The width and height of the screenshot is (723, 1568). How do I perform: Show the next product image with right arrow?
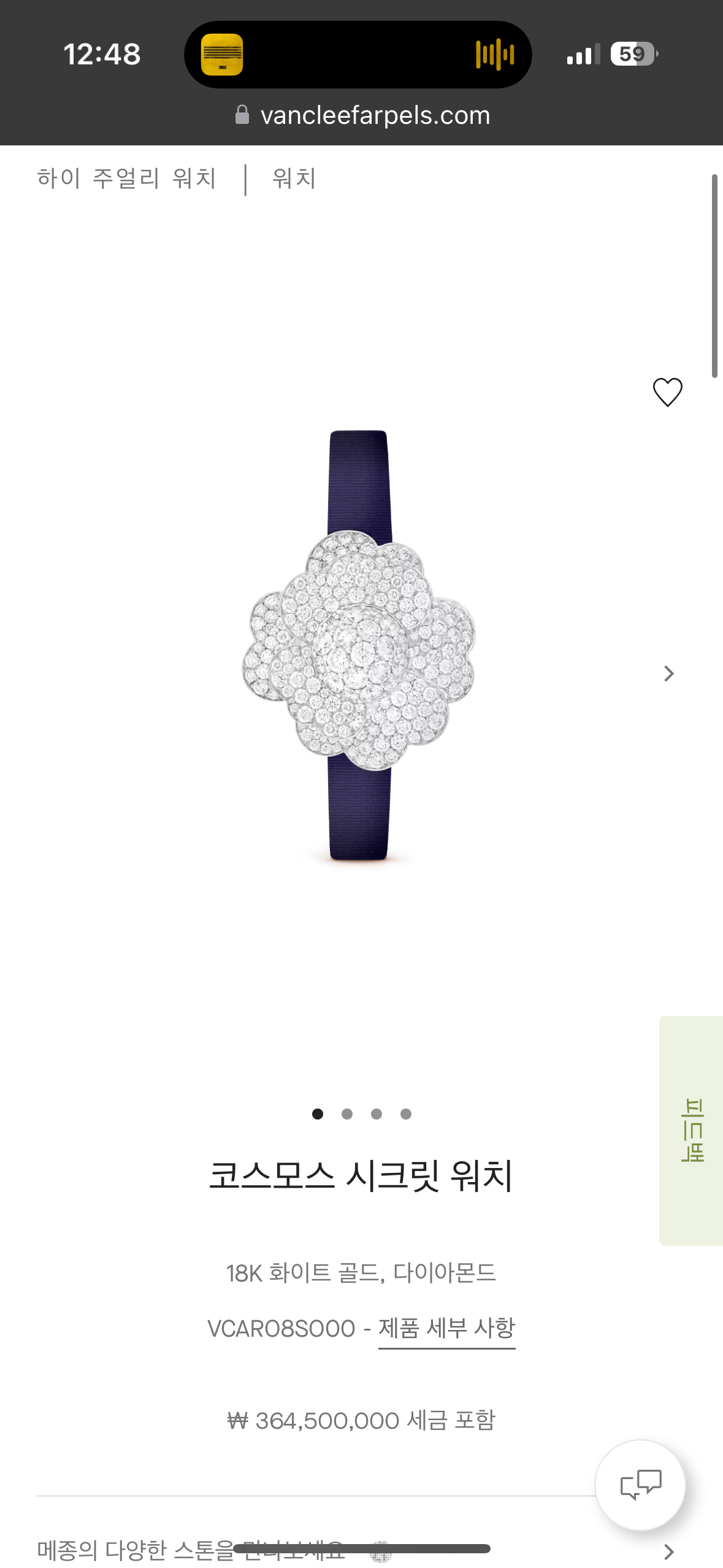(668, 674)
